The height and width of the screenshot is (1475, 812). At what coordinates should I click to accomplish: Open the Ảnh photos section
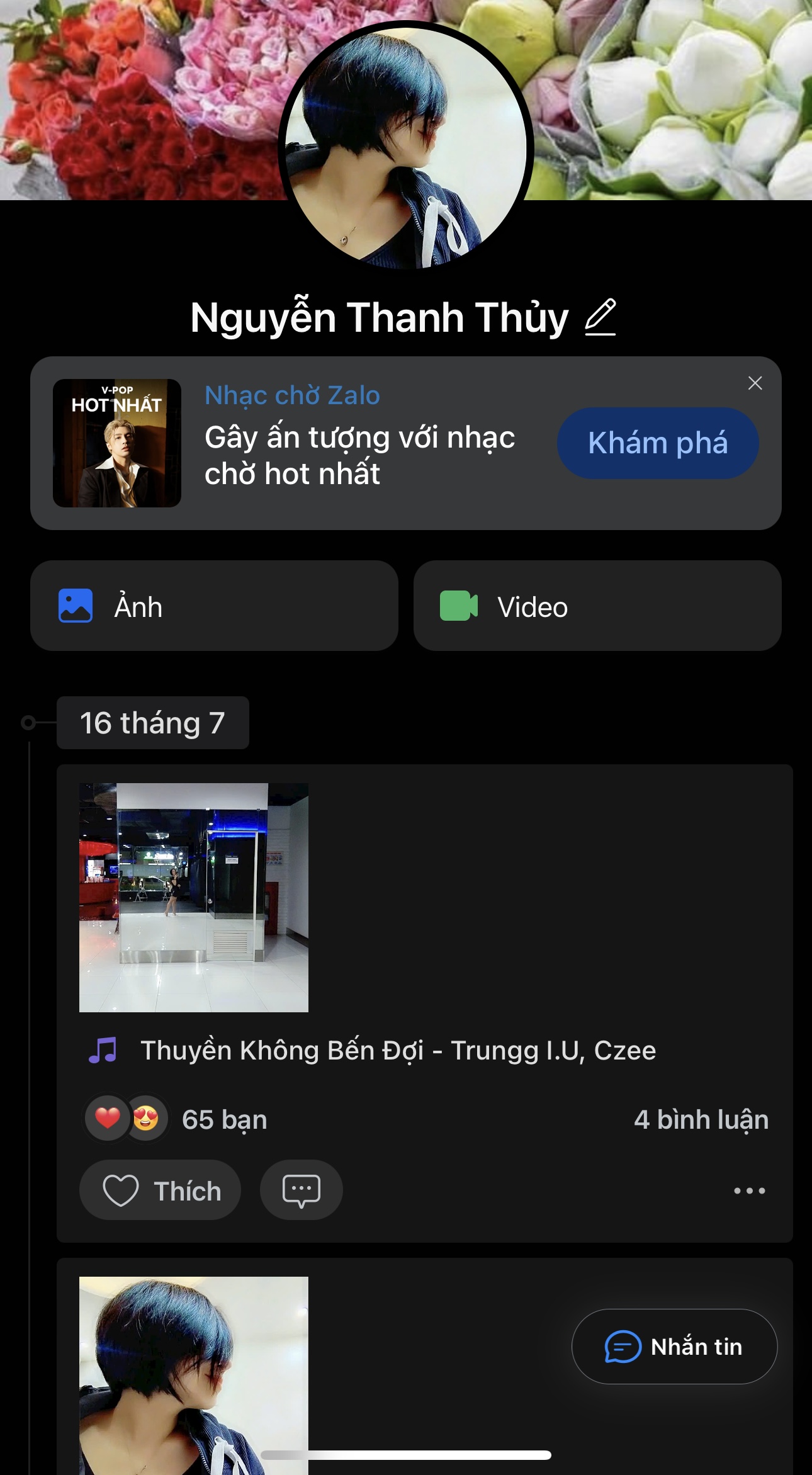[x=214, y=606]
